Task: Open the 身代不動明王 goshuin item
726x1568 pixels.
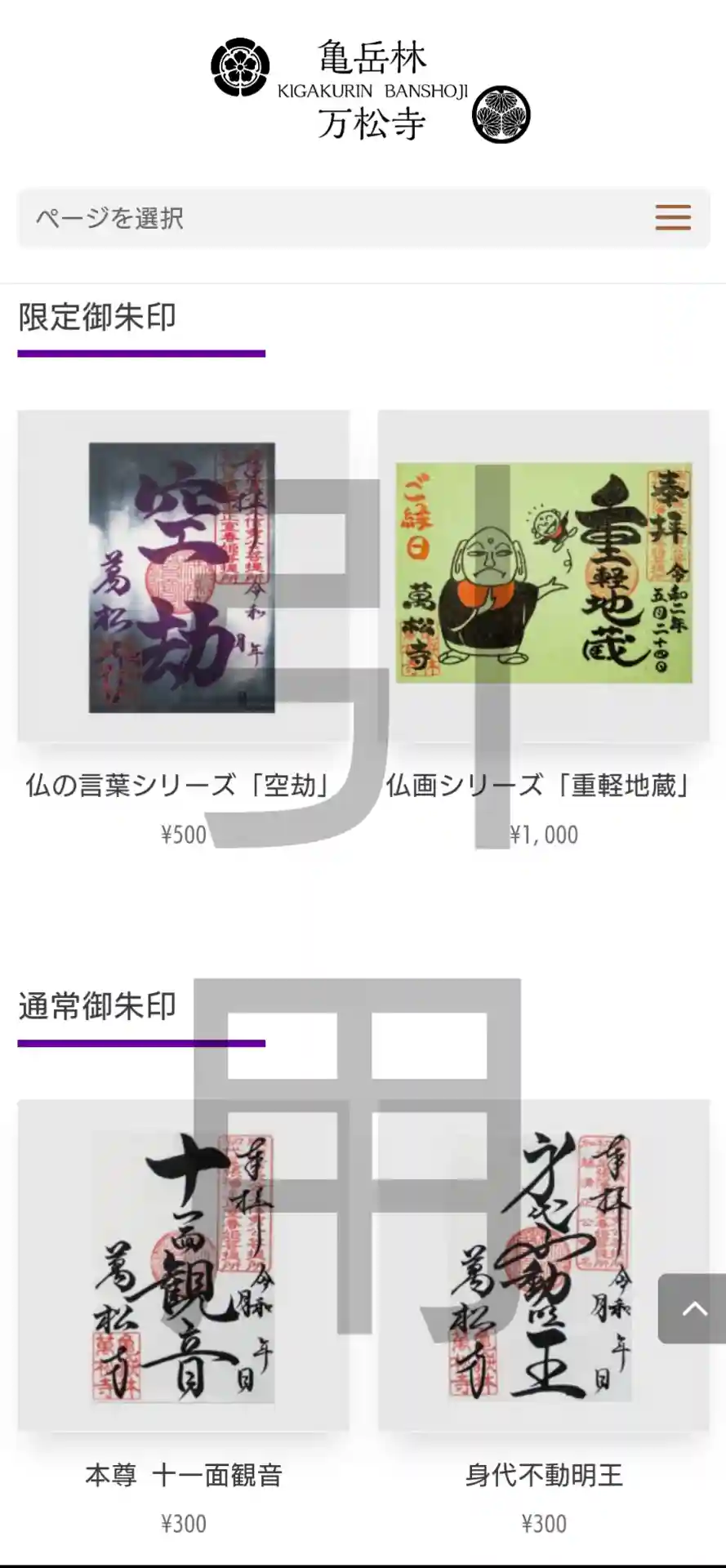Action: pyautogui.click(x=543, y=1266)
